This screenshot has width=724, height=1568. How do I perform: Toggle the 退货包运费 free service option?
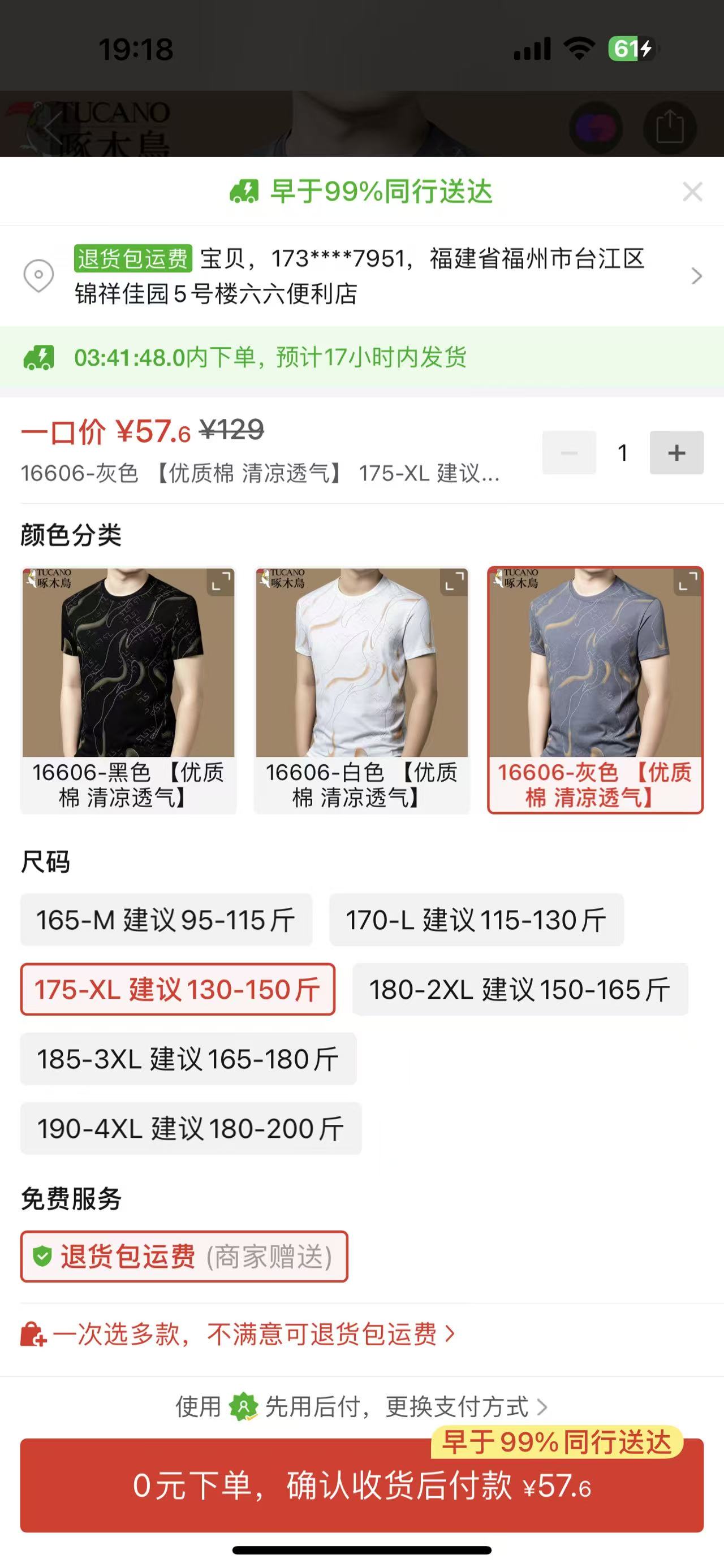184,1257
